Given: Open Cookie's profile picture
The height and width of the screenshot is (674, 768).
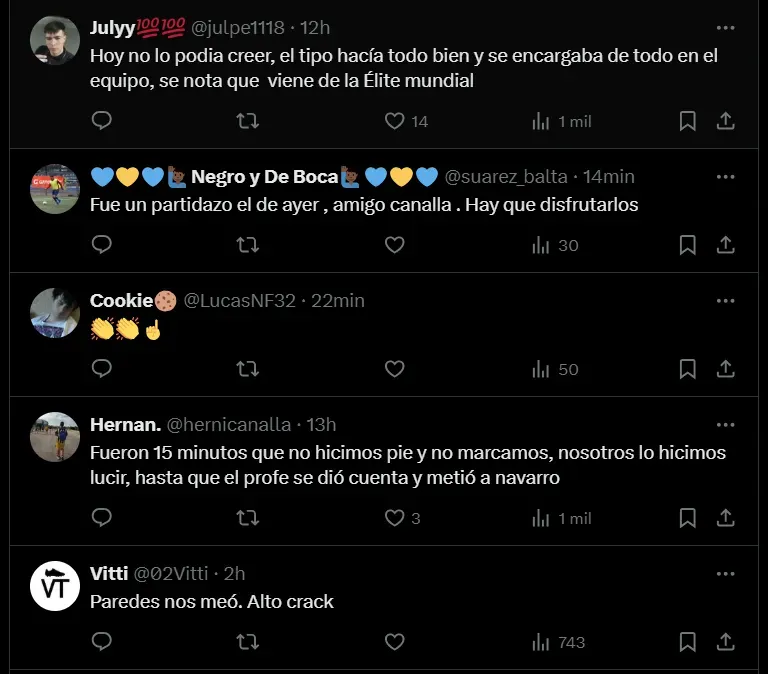Looking at the screenshot, I should click(x=54, y=313).
